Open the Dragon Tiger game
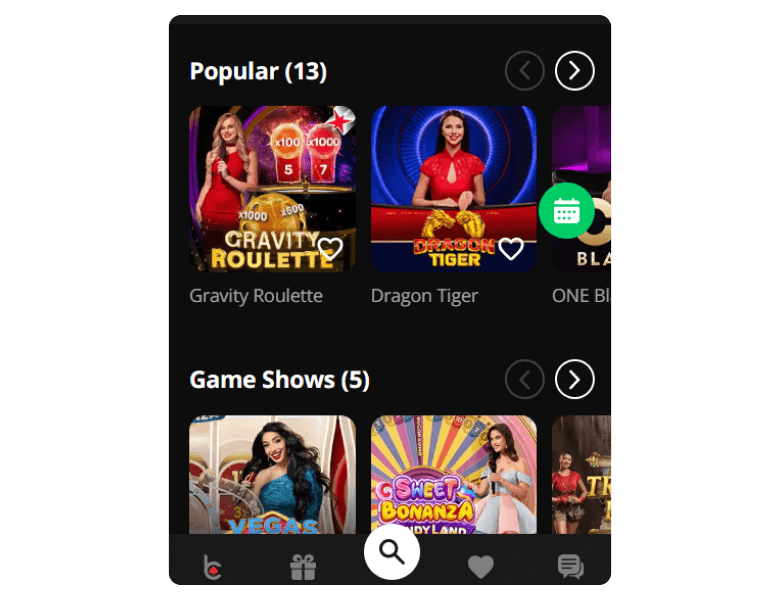The image size is (780, 600). [453, 180]
